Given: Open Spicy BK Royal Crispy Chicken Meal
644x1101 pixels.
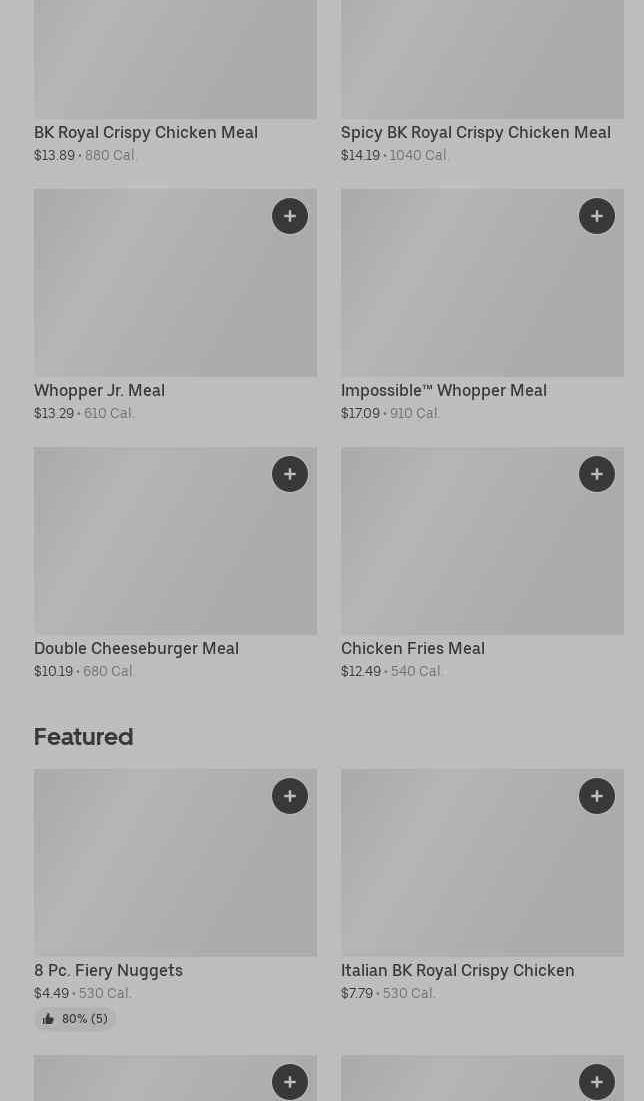Looking at the screenshot, I should [x=476, y=132].
